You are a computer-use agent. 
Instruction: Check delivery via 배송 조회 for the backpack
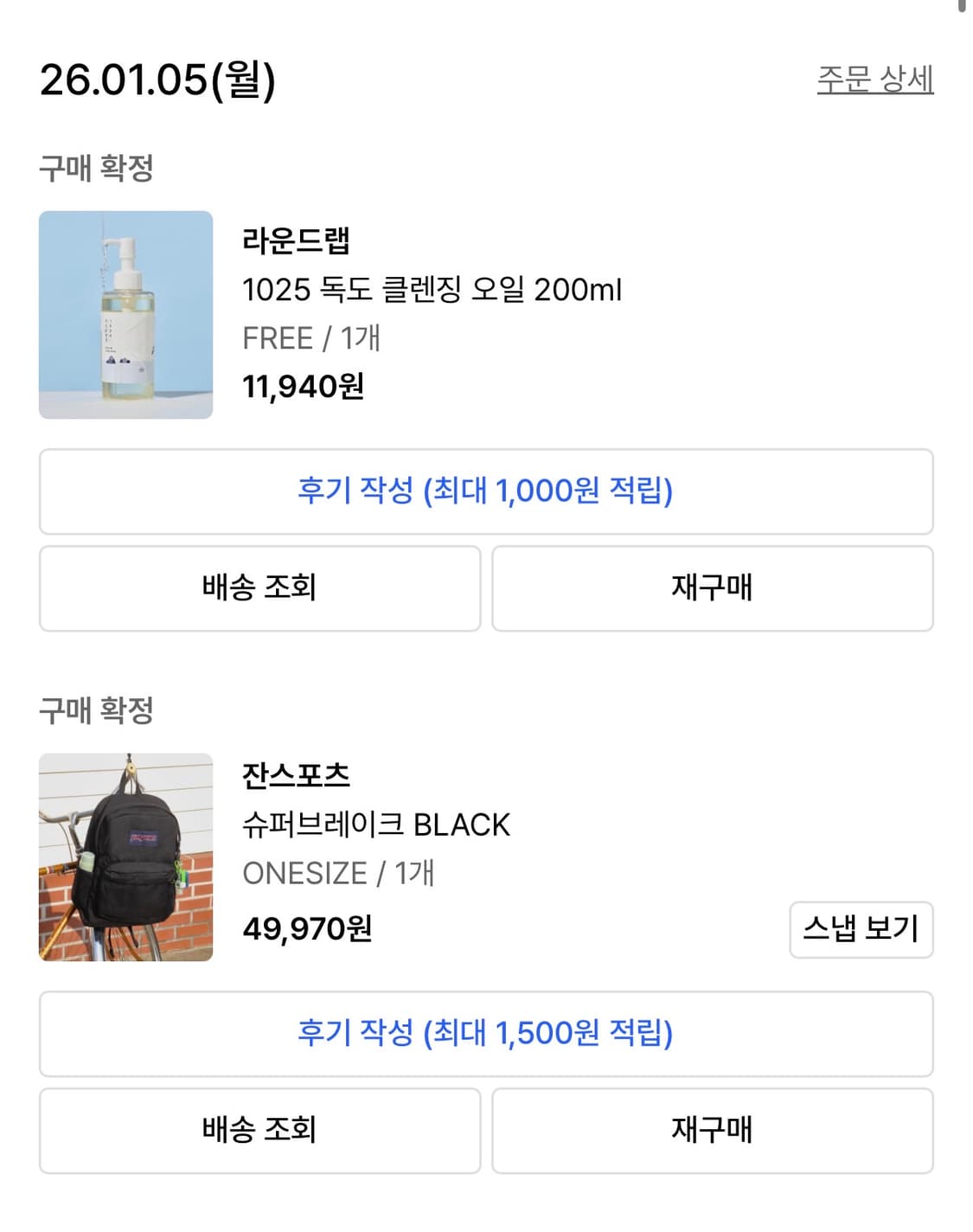coord(259,1130)
